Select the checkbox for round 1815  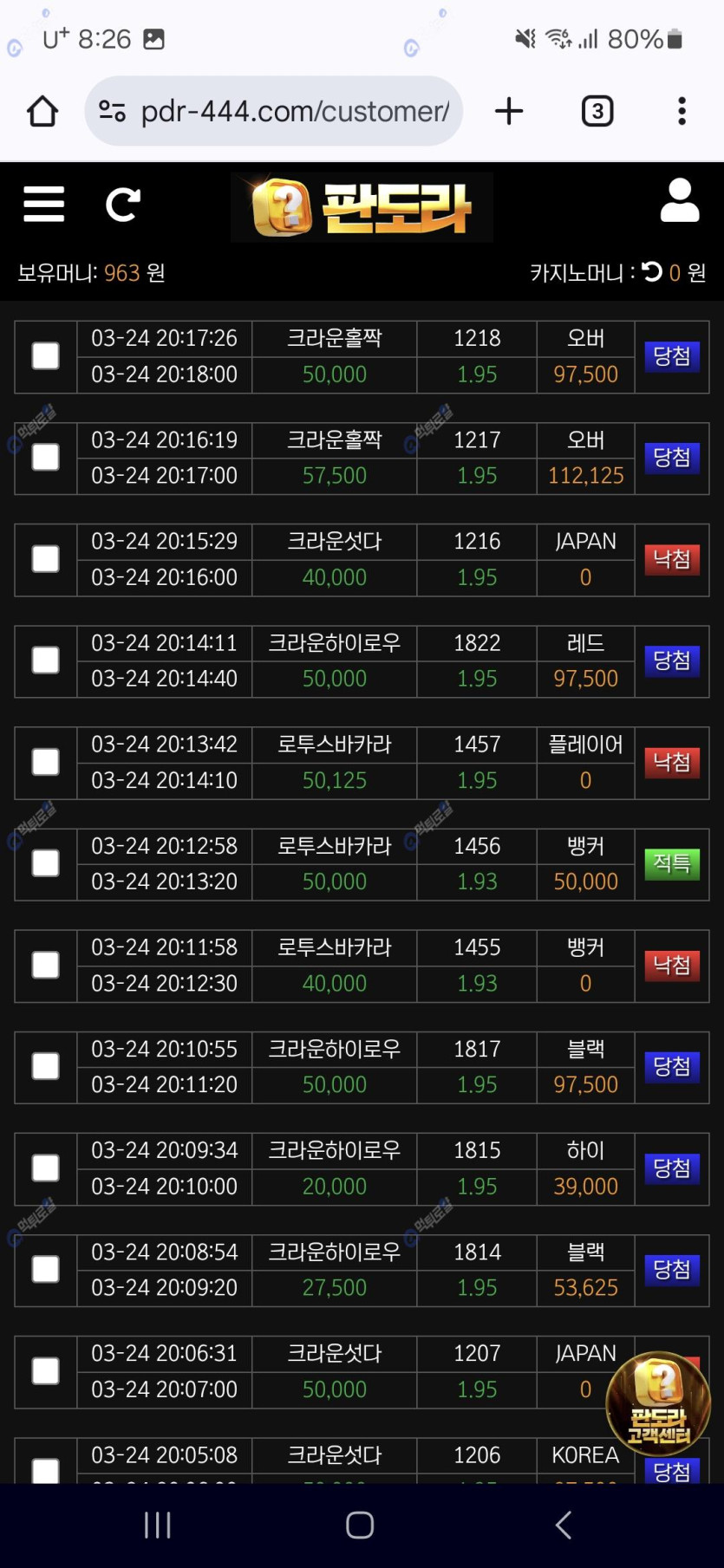point(46,1168)
